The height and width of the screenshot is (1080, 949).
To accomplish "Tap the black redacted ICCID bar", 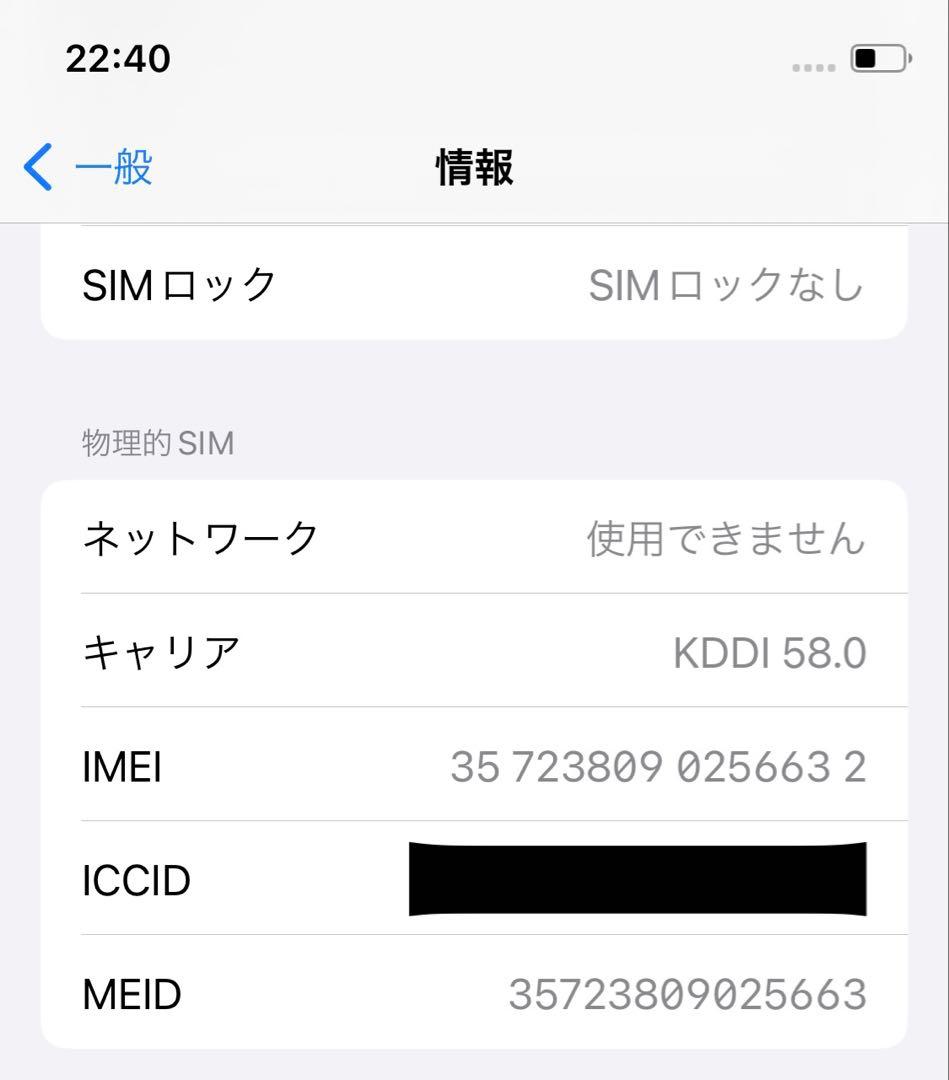I will click(x=637, y=880).
